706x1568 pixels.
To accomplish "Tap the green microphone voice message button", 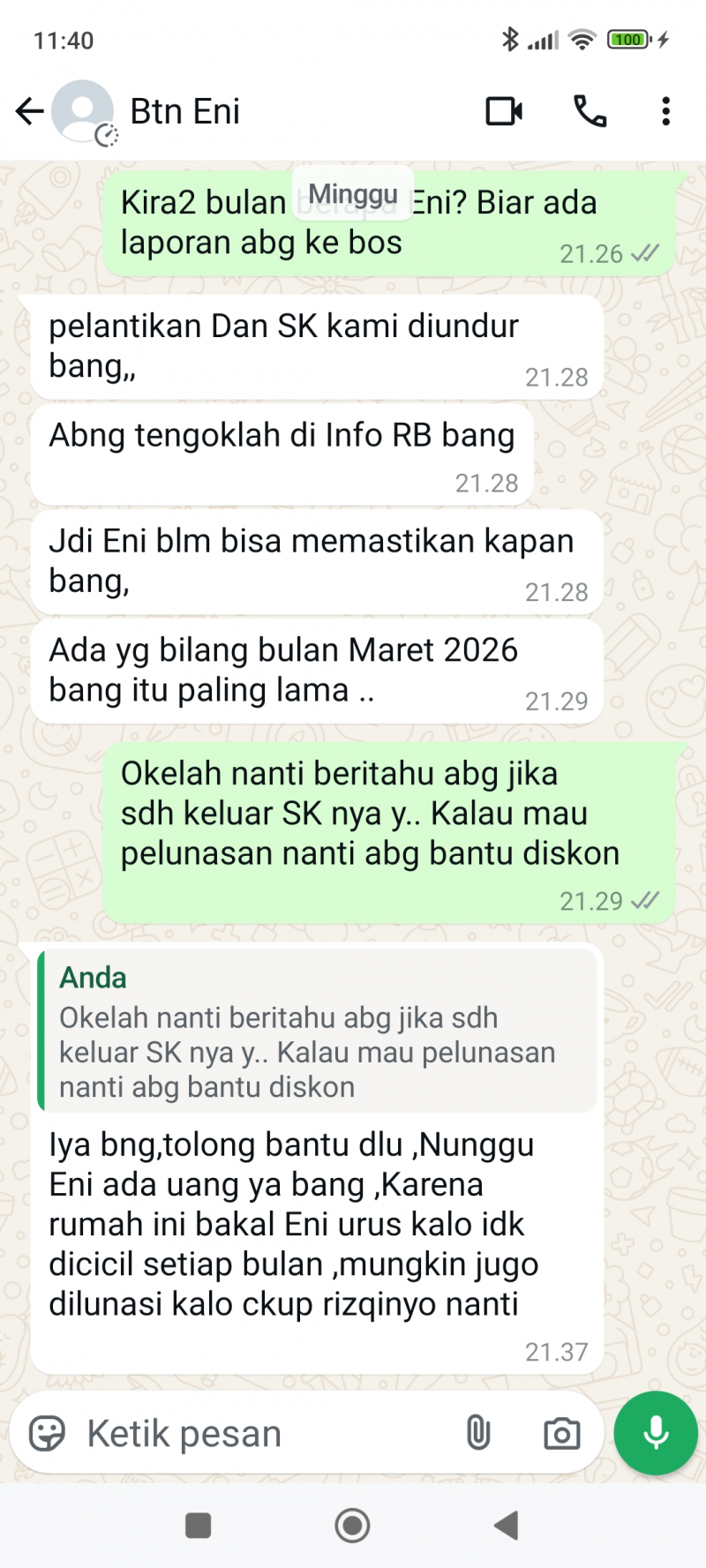I will (x=656, y=1433).
